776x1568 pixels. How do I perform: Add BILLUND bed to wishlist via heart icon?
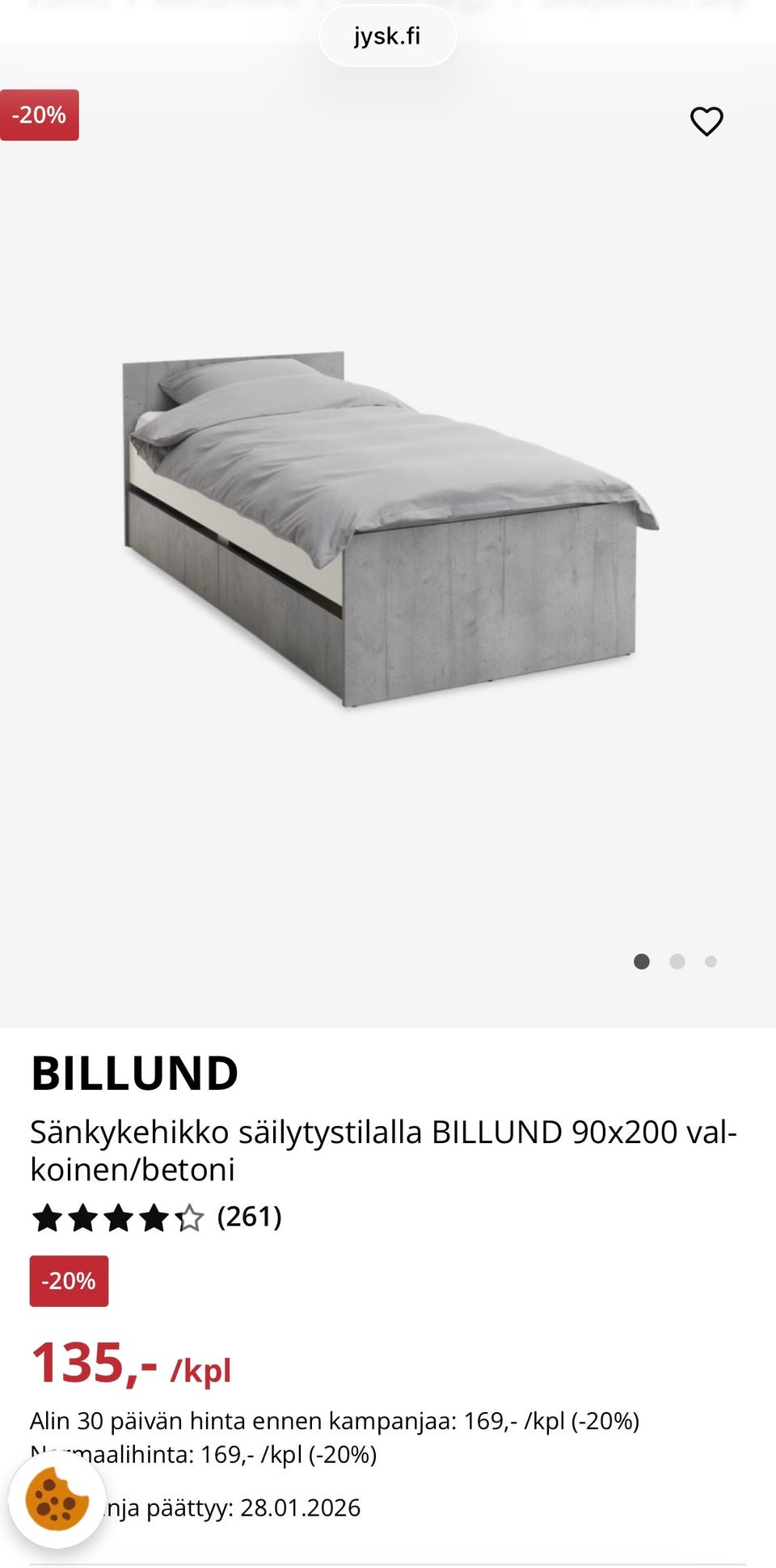pos(706,121)
